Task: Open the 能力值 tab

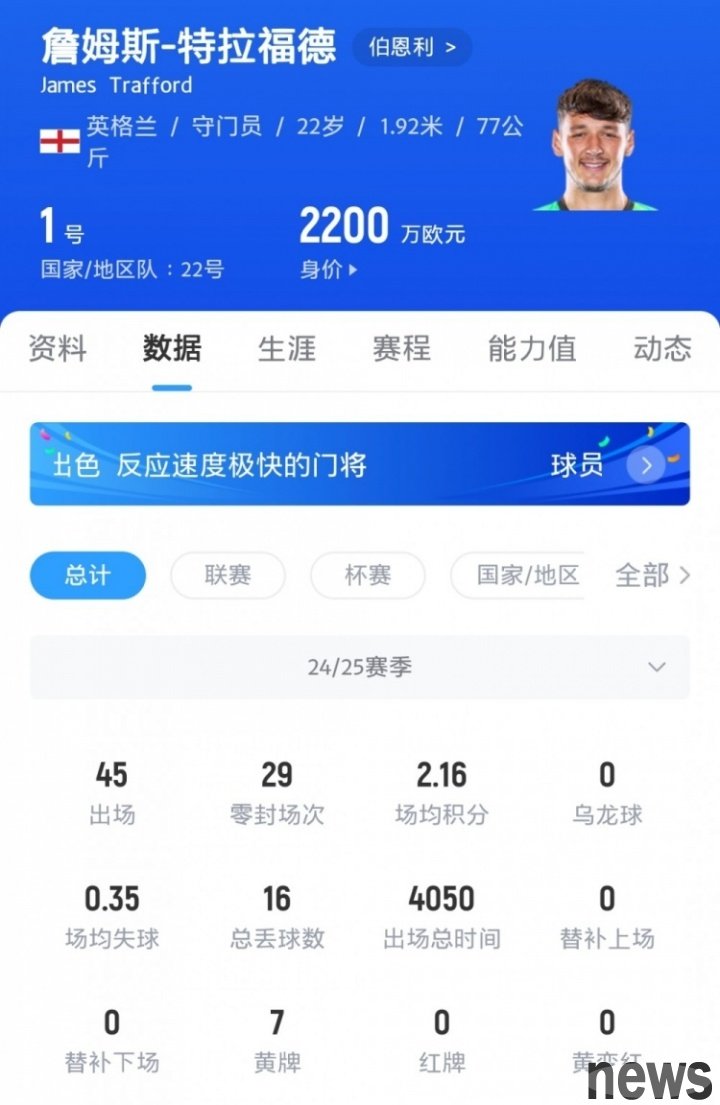Action: (x=532, y=348)
